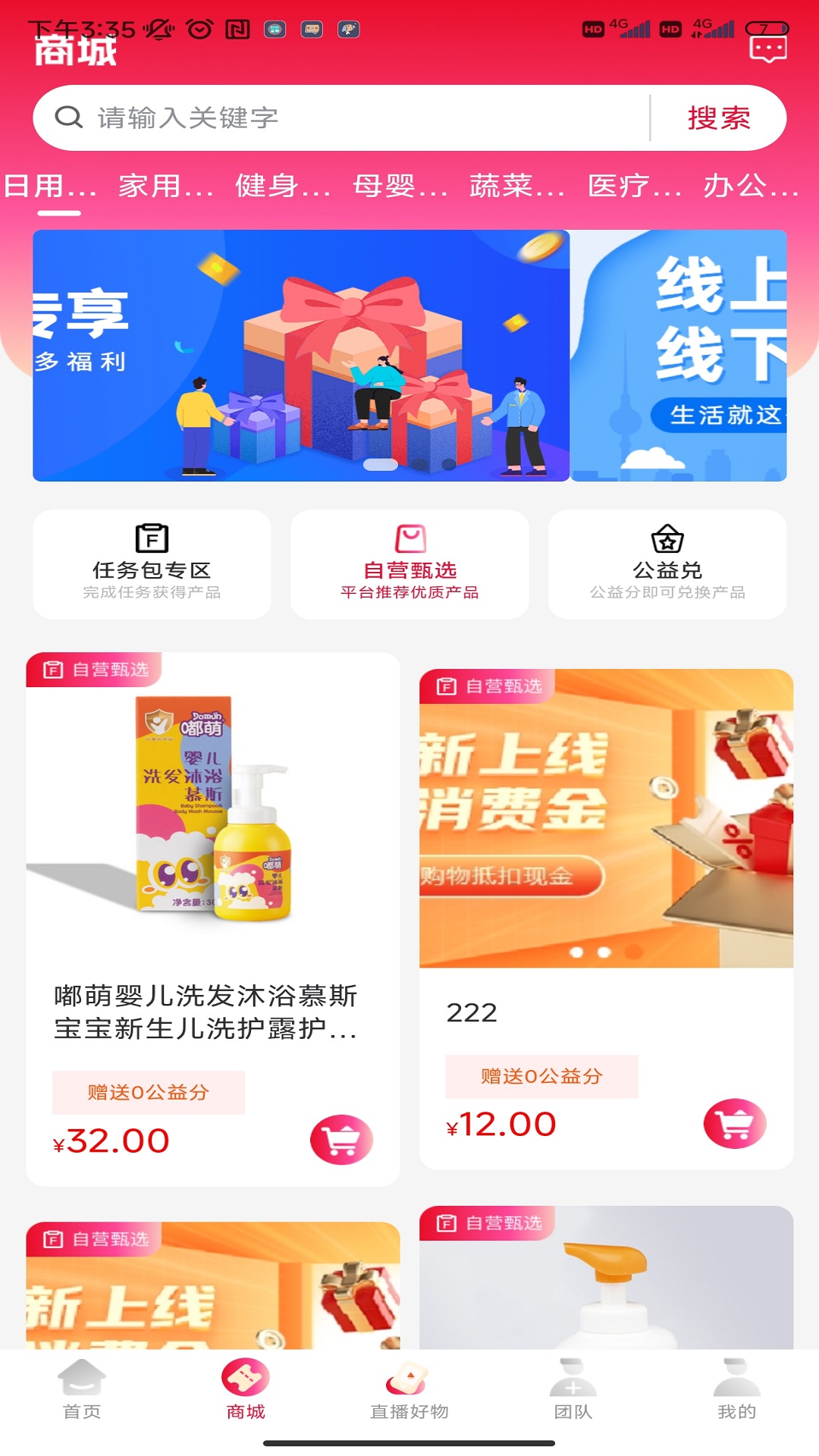Open the gift box promo banner
Image resolution: width=819 pixels, height=1456 pixels.
[301, 355]
